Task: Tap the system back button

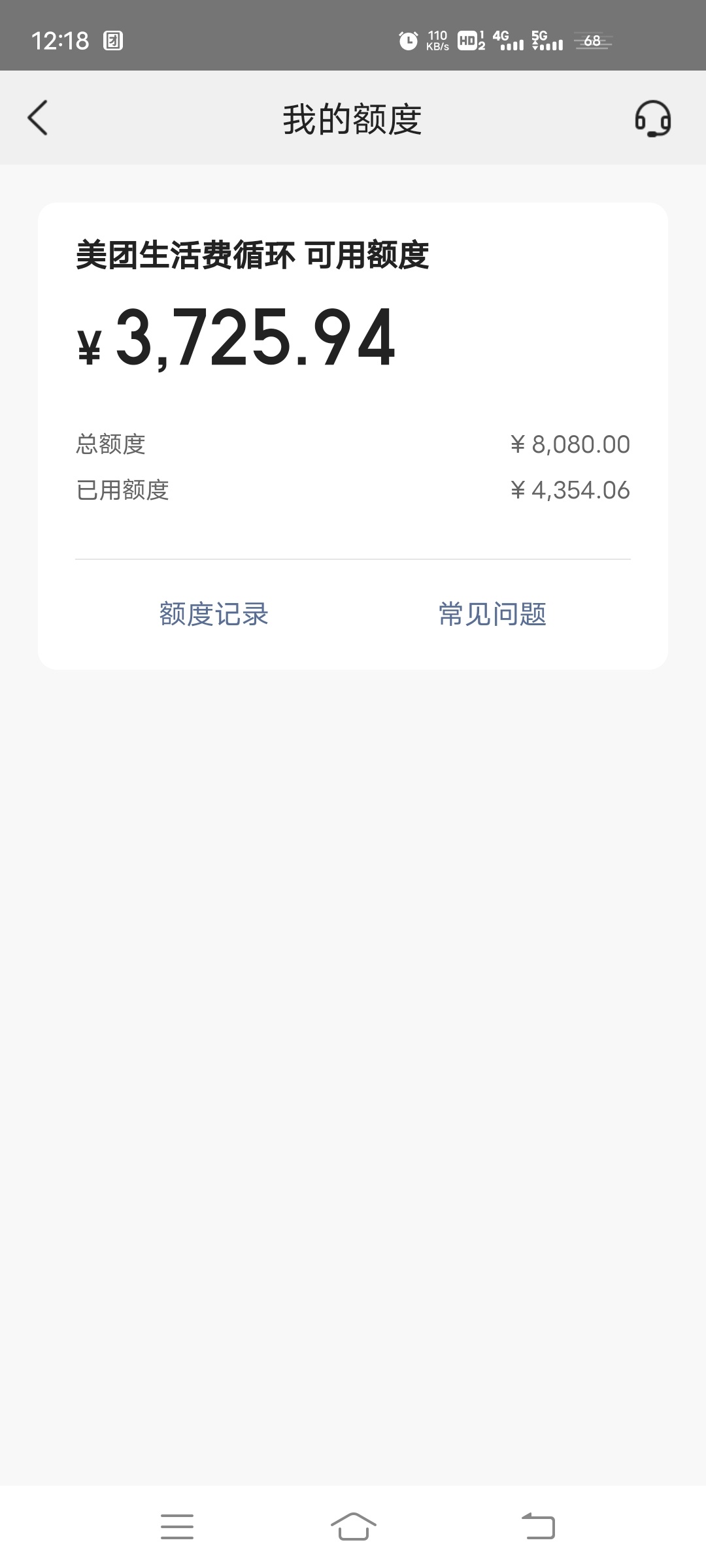Action: pyautogui.click(x=538, y=1527)
